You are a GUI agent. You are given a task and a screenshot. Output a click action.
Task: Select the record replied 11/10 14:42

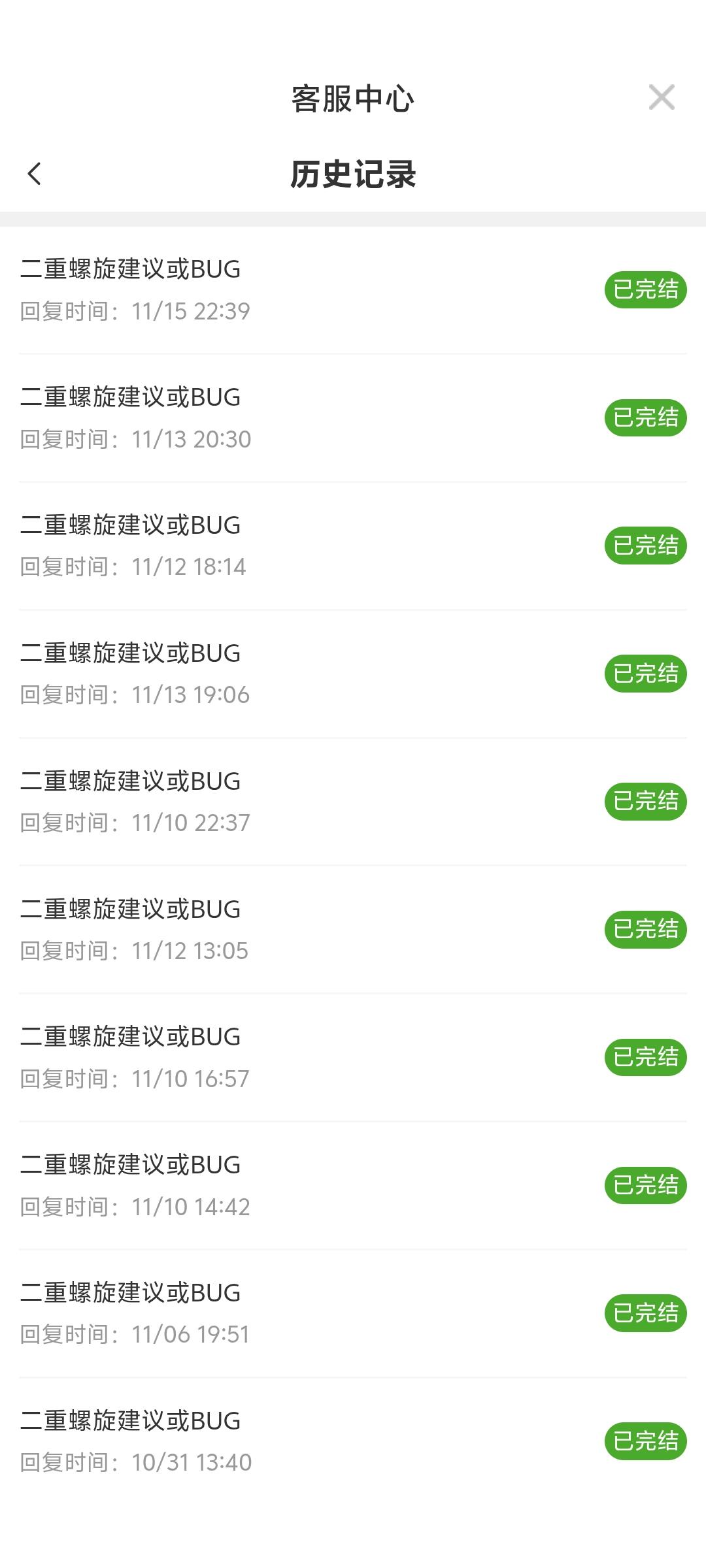click(353, 1185)
